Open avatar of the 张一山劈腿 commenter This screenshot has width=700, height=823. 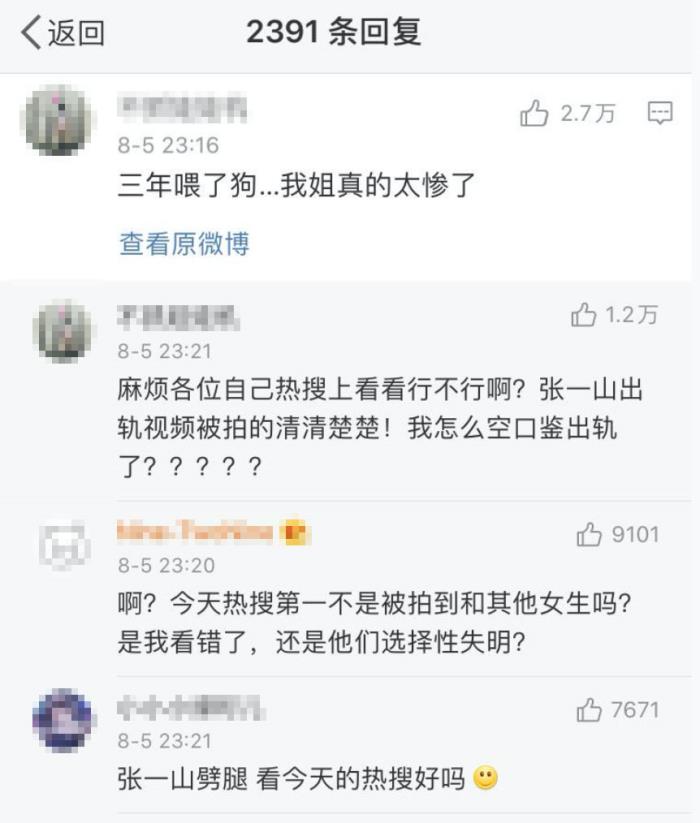[62, 720]
